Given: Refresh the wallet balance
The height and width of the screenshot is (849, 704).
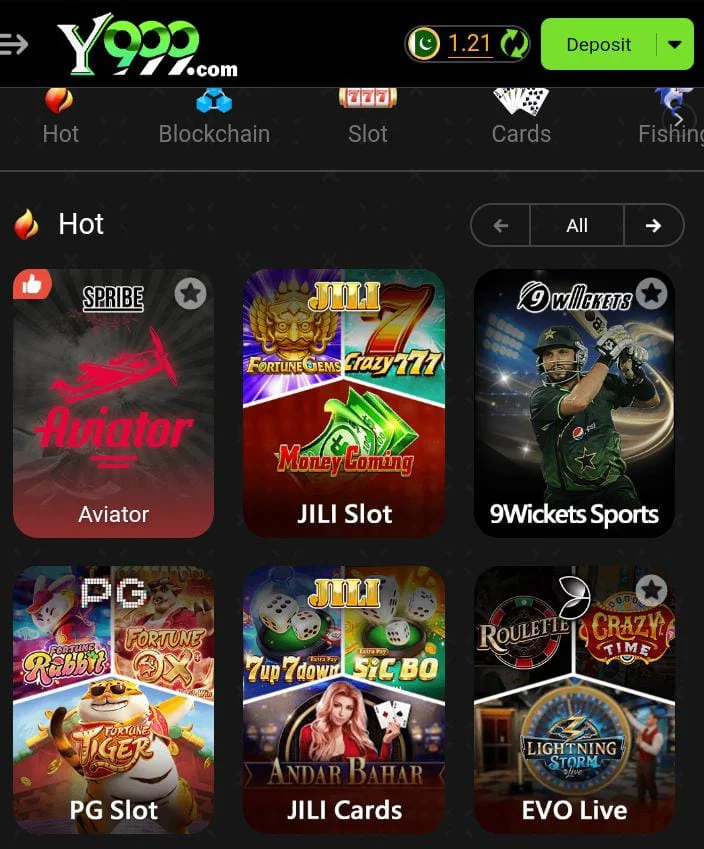Looking at the screenshot, I should coord(513,44).
